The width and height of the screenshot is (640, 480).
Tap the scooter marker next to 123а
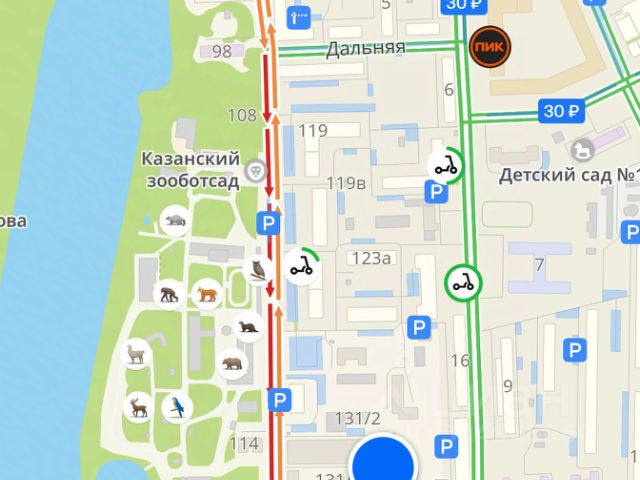pos(301,266)
